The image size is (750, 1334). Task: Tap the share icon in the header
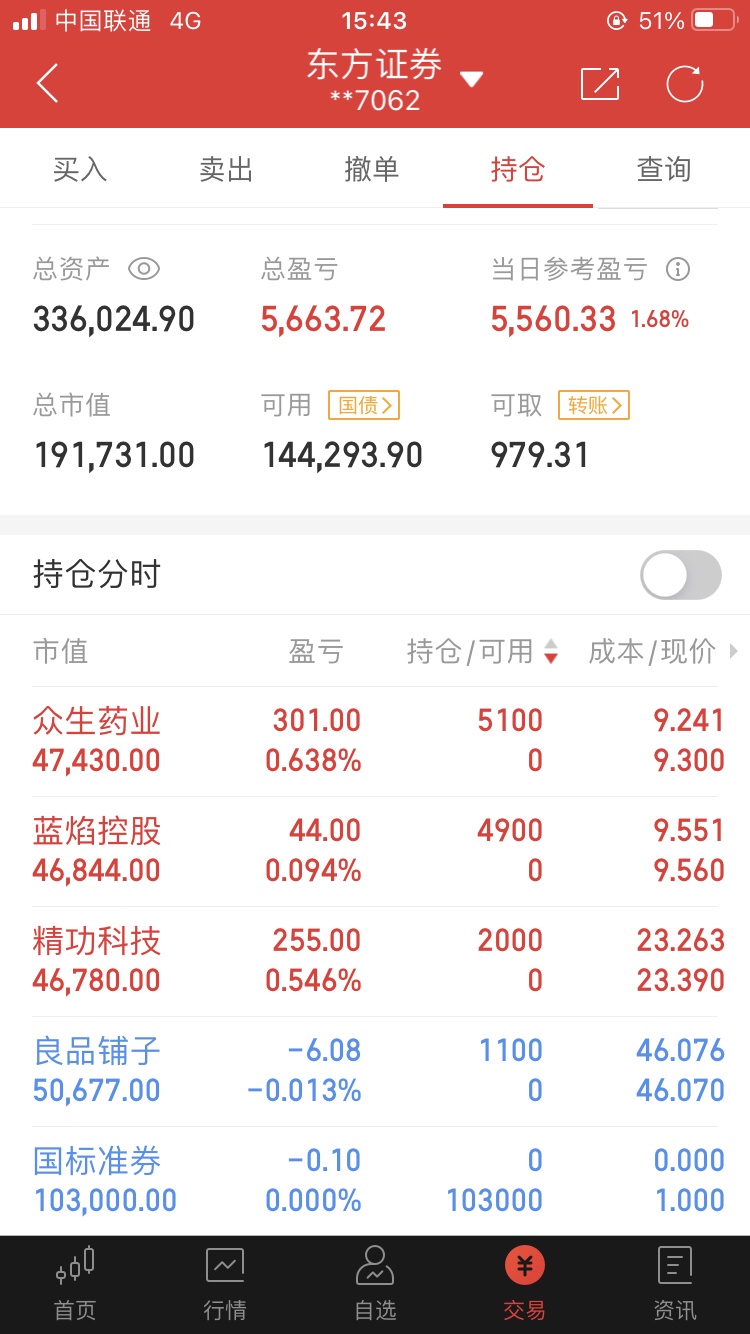[600, 84]
